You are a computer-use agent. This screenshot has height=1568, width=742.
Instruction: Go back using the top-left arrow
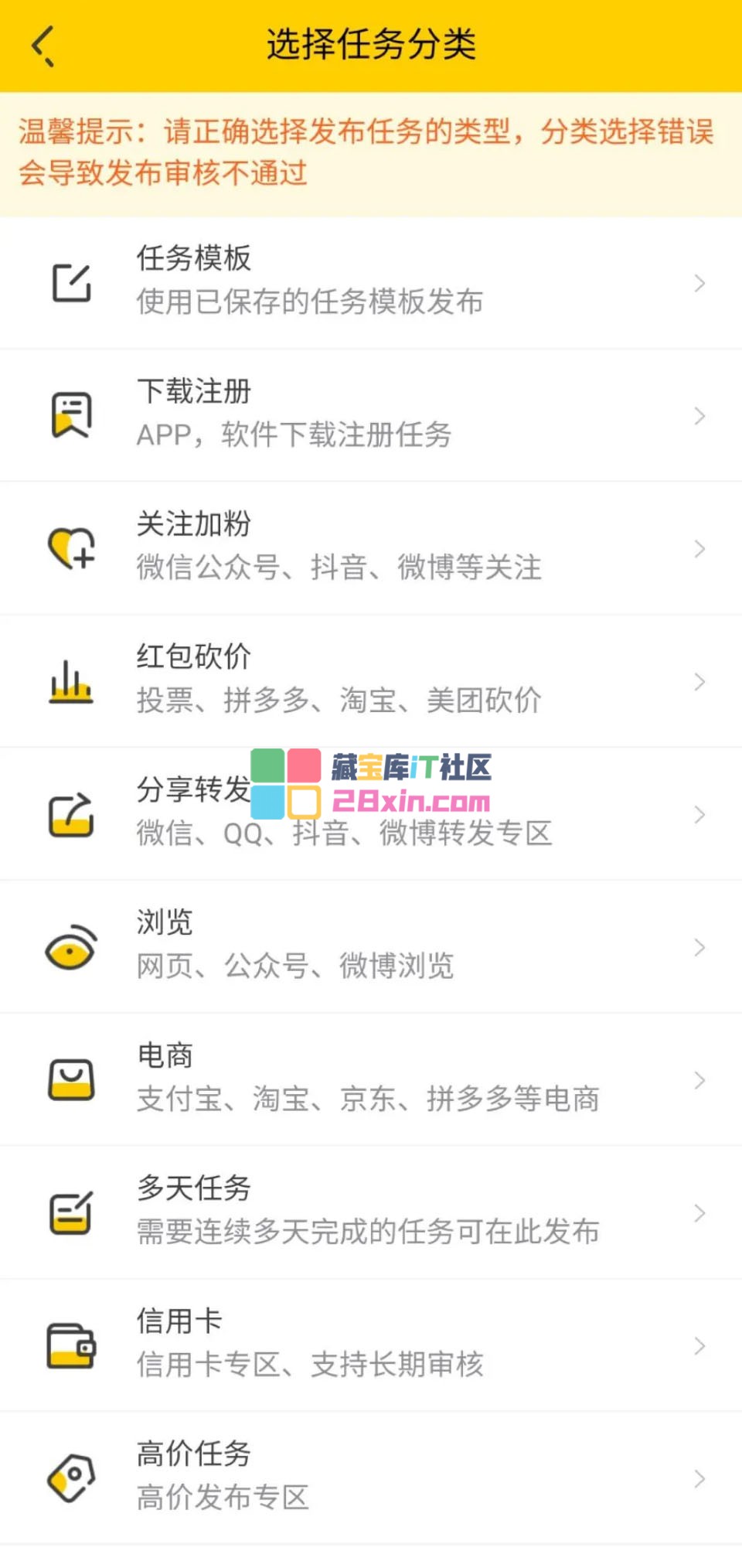[43, 46]
